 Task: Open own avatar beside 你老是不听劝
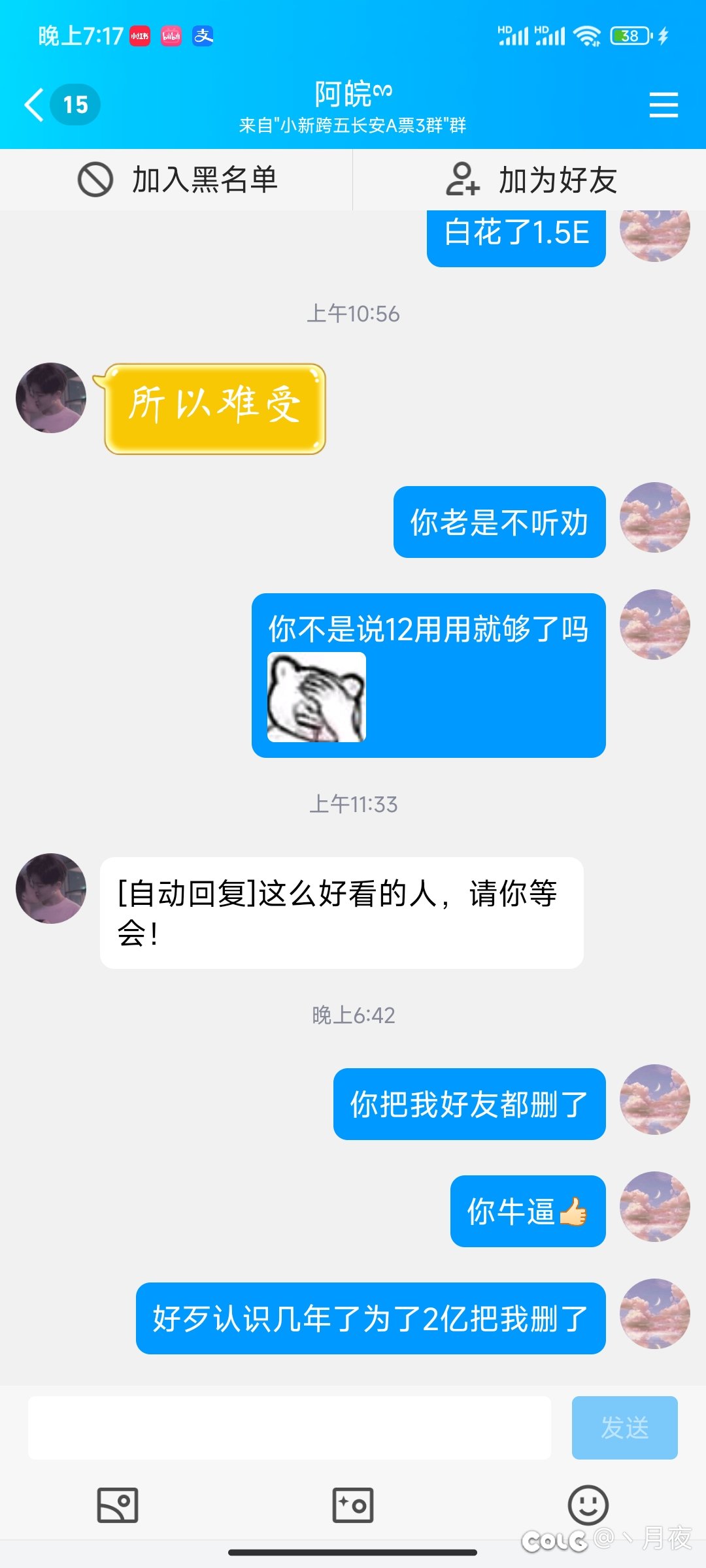pos(654,517)
